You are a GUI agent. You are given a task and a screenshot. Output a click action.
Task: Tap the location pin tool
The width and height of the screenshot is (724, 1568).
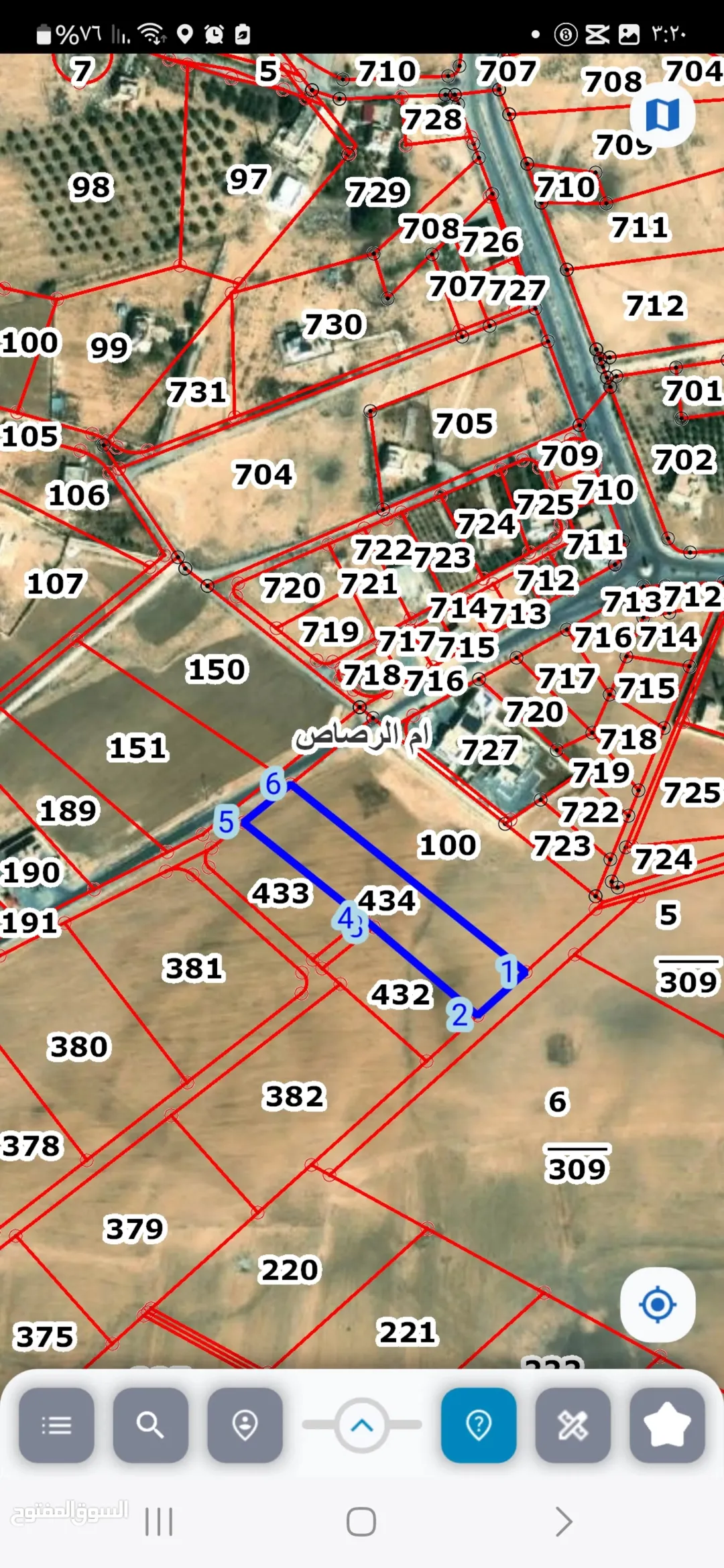(x=245, y=1425)
